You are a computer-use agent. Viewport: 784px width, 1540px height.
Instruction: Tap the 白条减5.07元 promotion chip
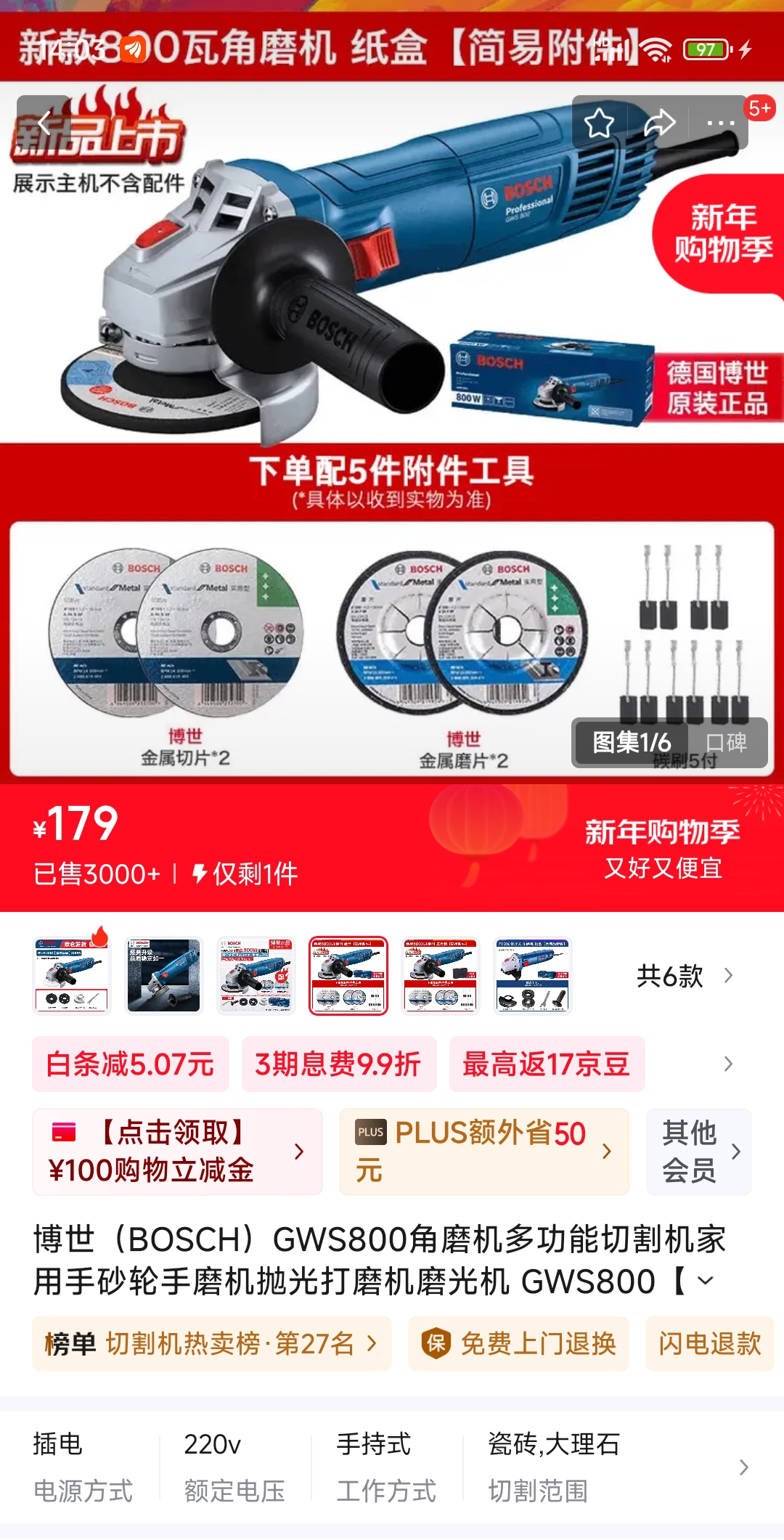point(131,1064)
